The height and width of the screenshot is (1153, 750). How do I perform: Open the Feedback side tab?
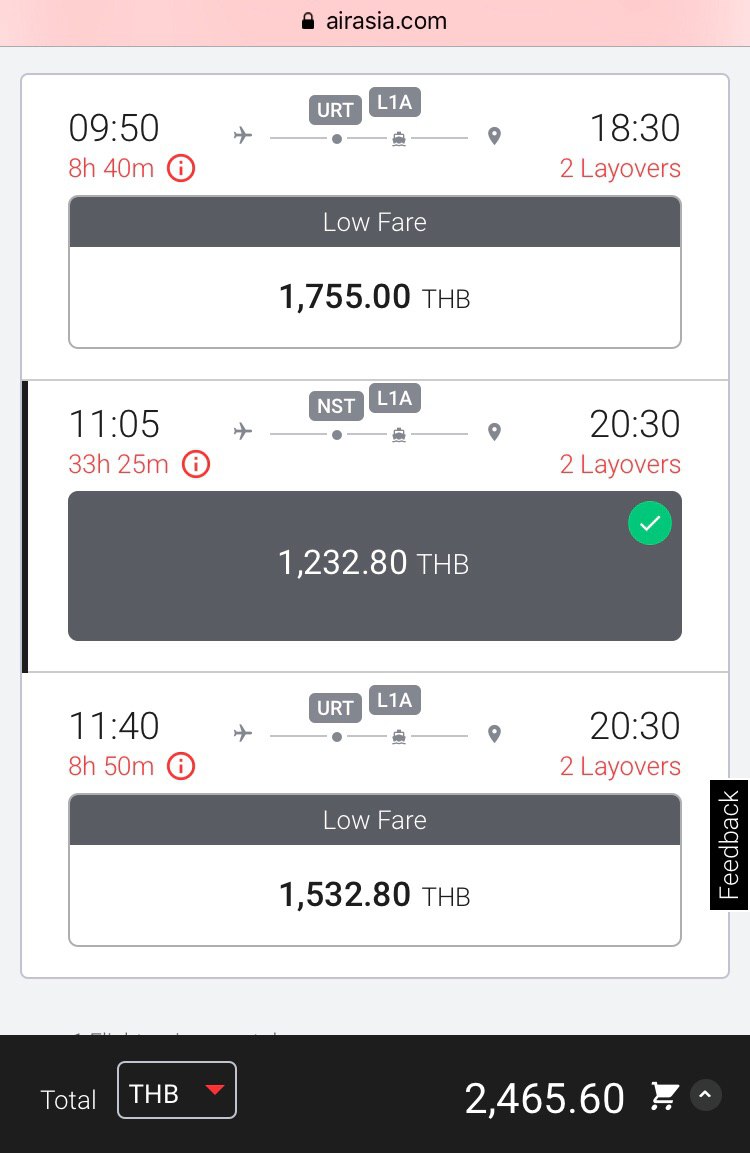pos(729,844)
